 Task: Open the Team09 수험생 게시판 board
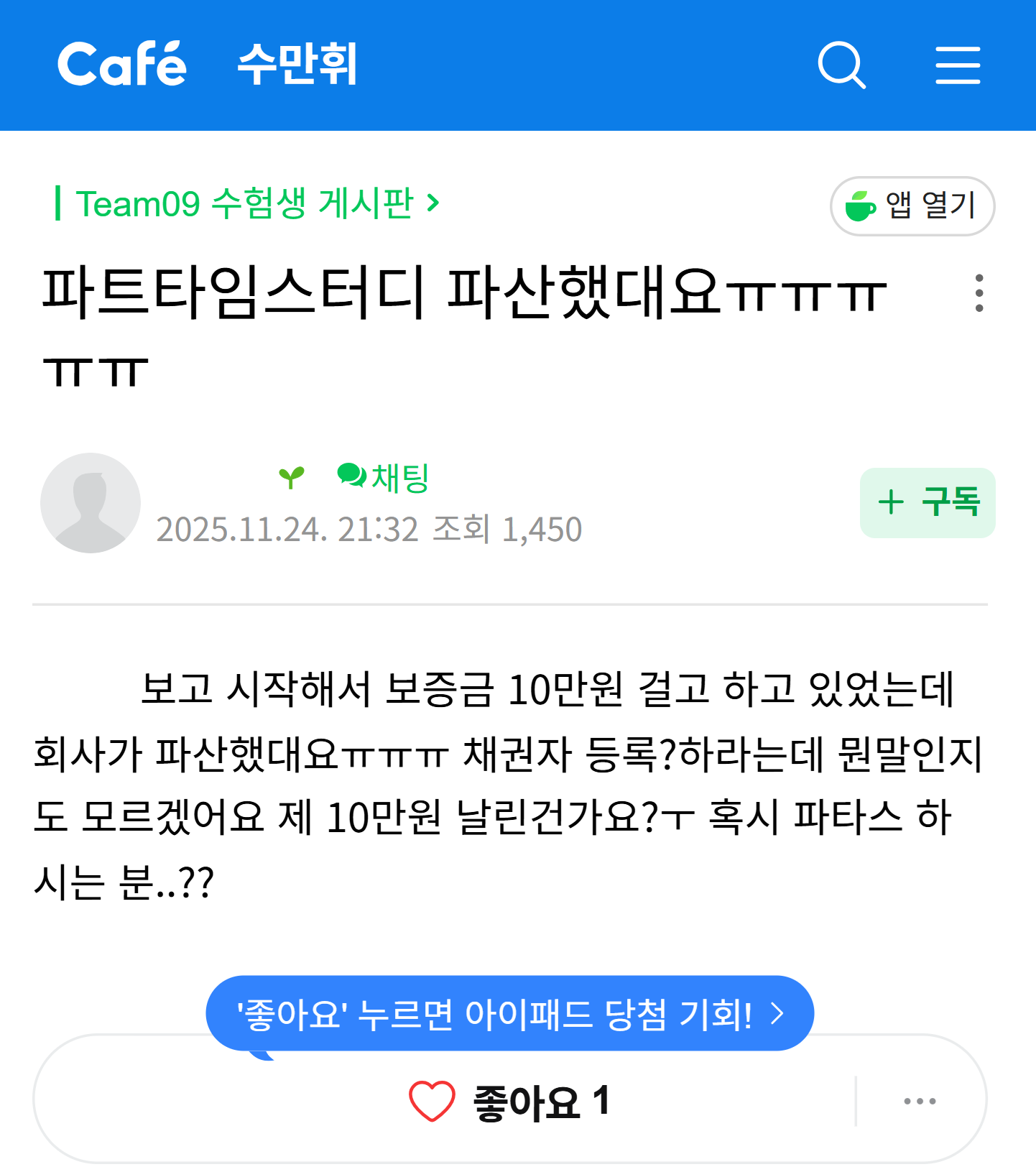pos(249,203)
